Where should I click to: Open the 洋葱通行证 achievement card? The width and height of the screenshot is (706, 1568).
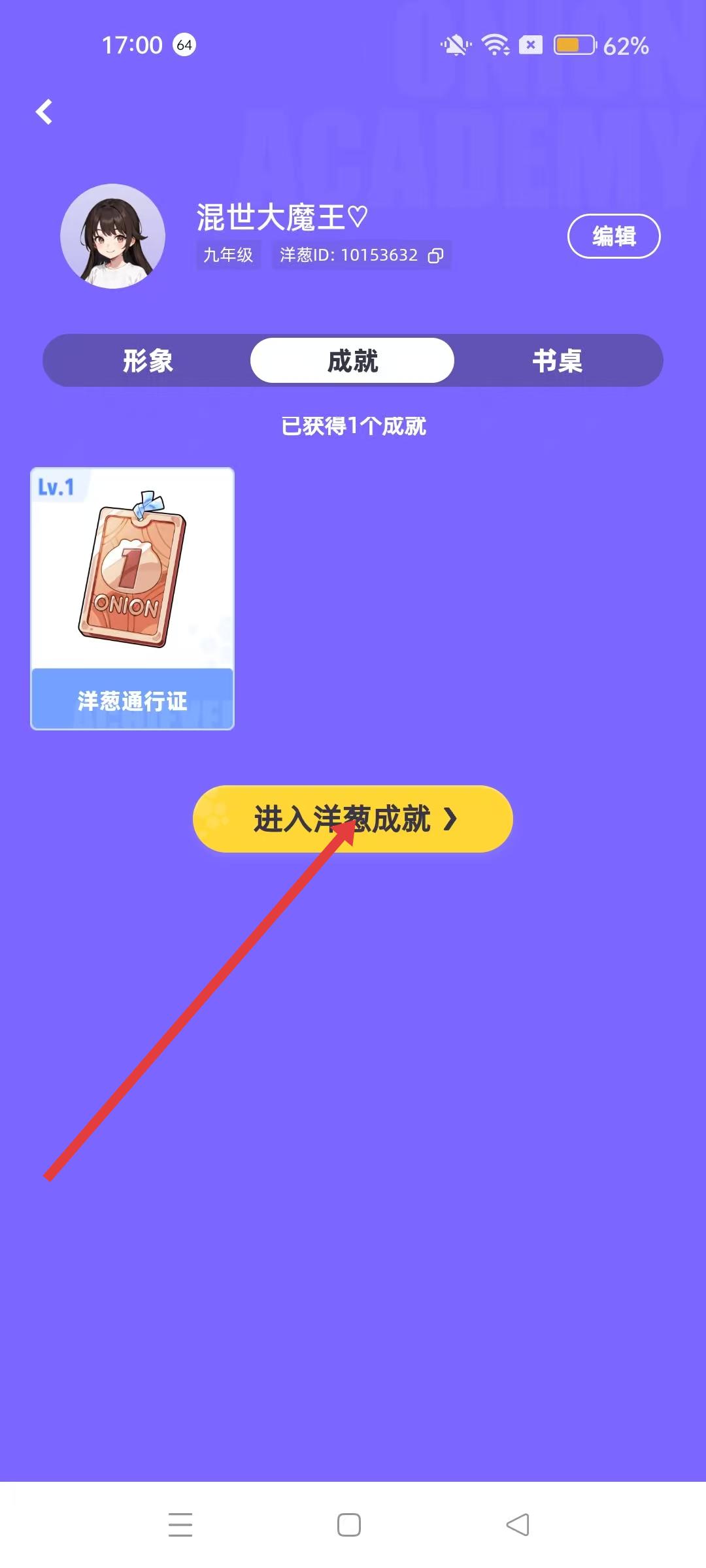(132, 598)
